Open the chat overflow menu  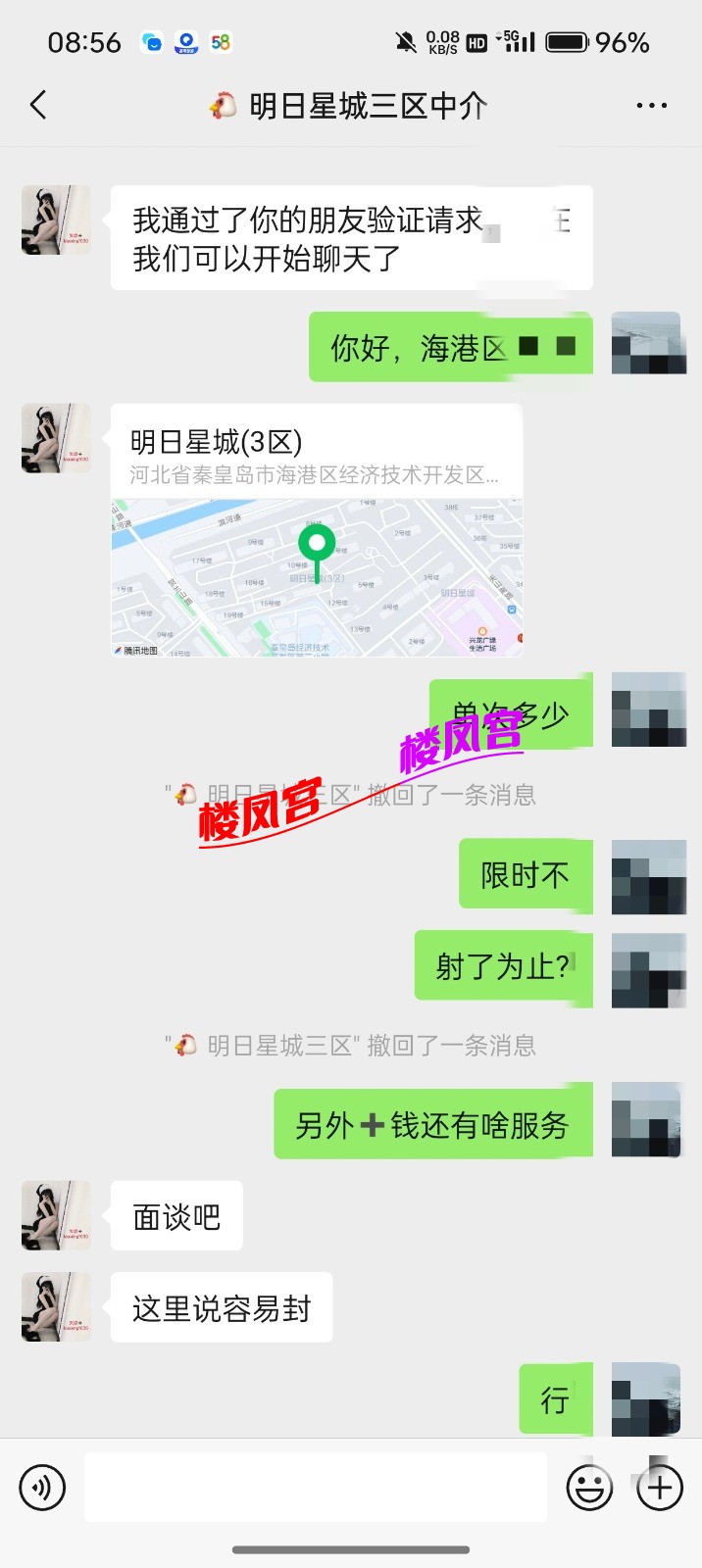(x=651, y=105)
